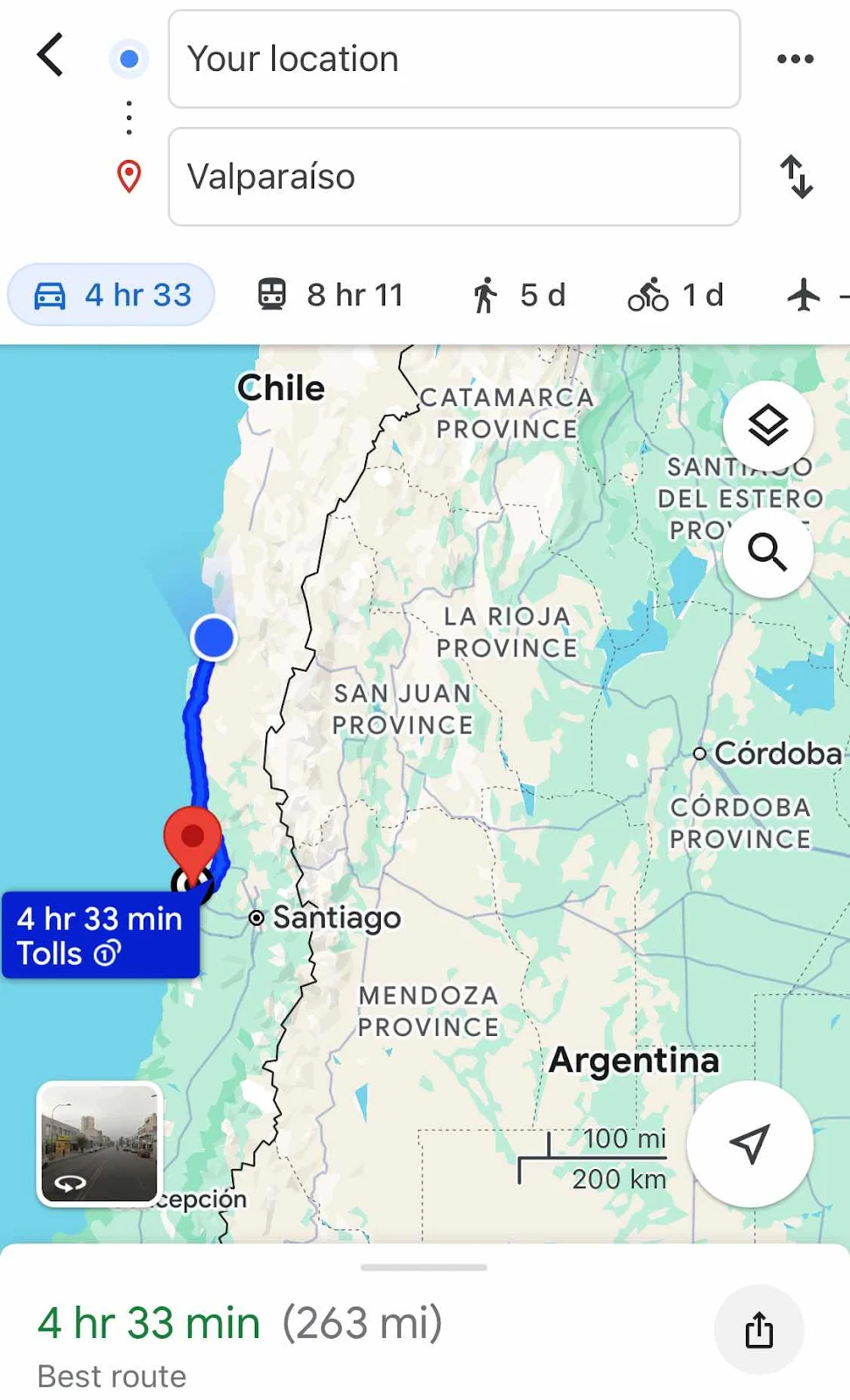Select driving mode 4 hr 33

point(112,295)
